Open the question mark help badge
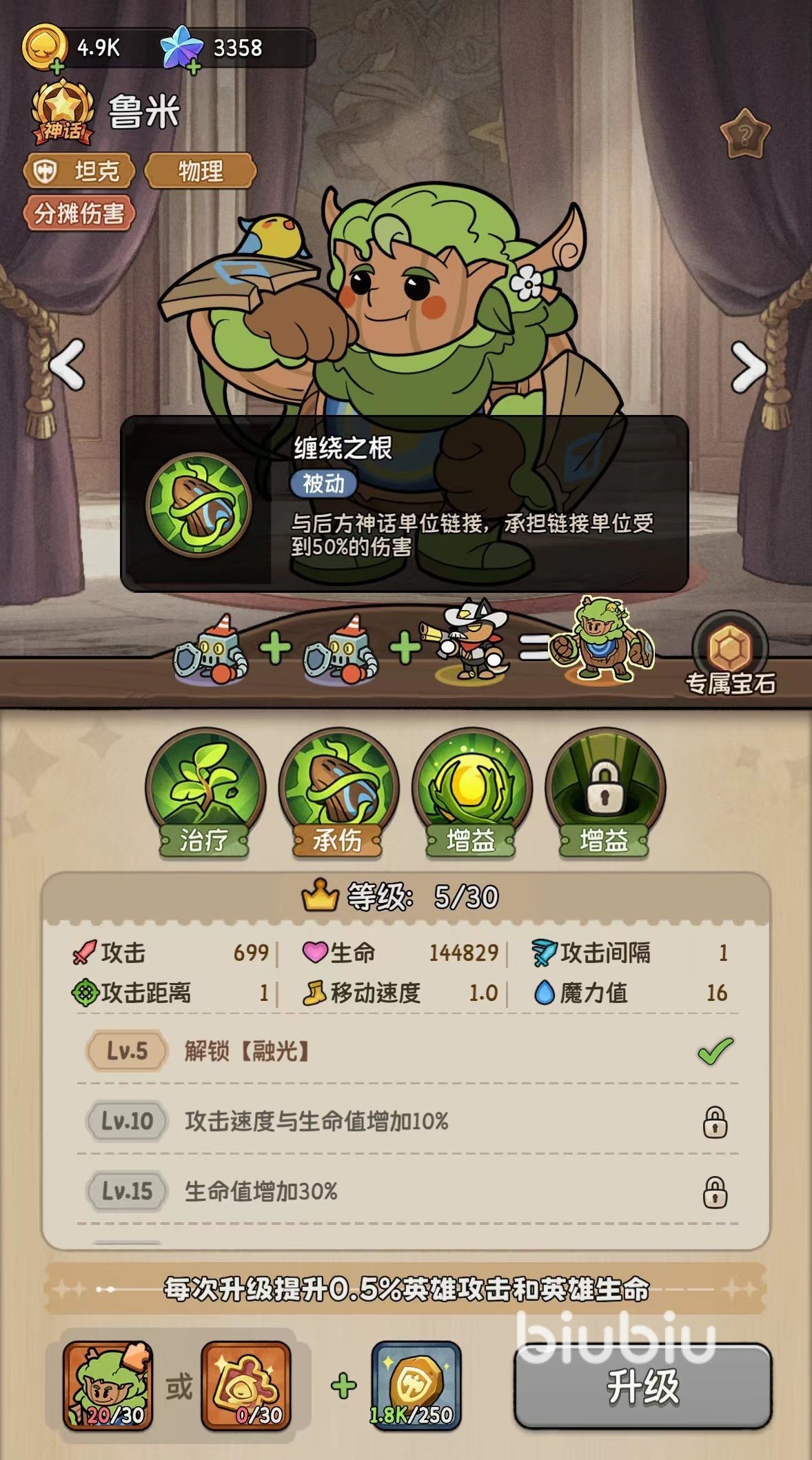812x1460 pixels. pyautogui.click(x=744, y=134)
